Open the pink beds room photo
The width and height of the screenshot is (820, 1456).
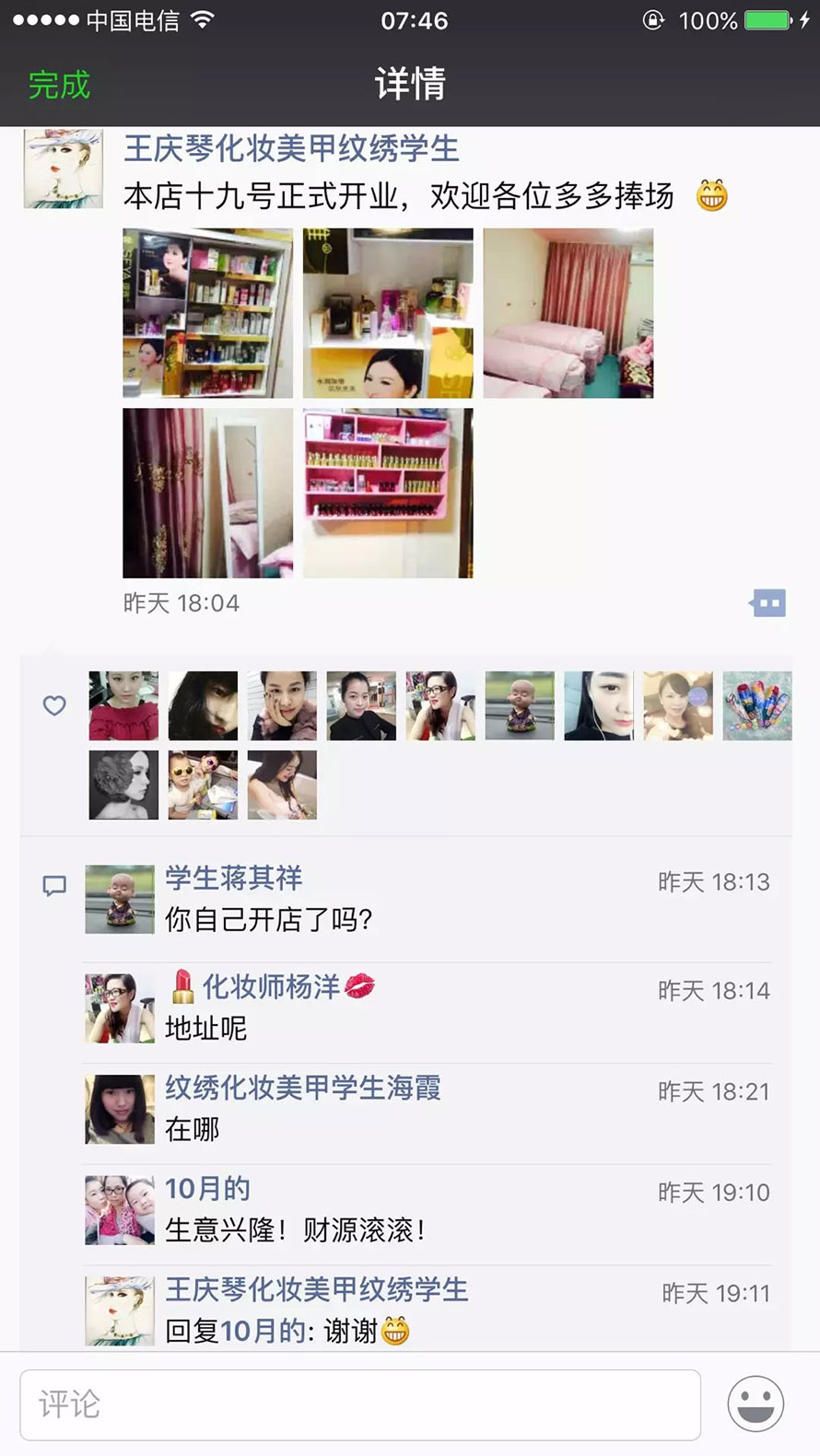click(x=568, y=313)
